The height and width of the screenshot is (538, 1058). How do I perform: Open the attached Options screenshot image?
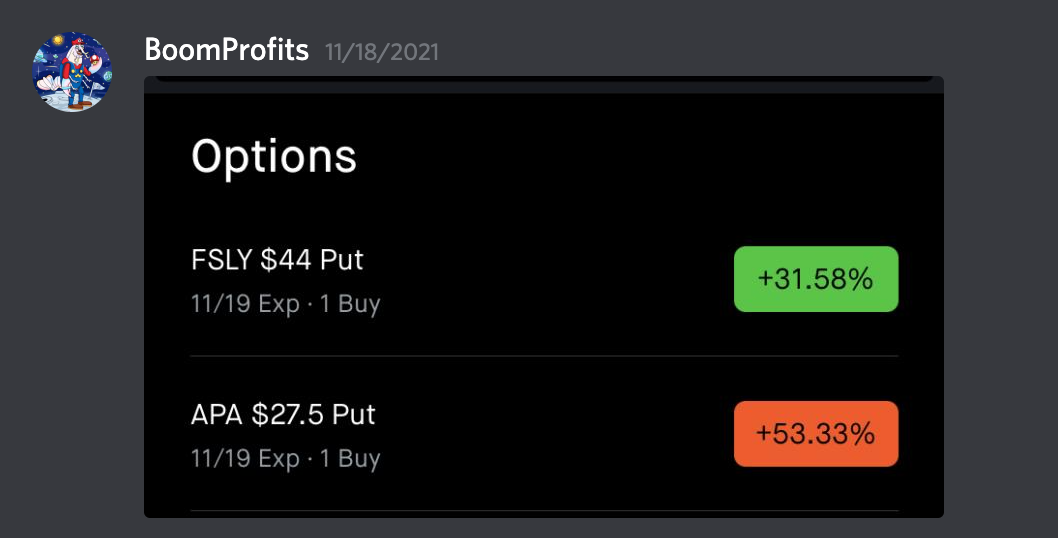[543, 300]
